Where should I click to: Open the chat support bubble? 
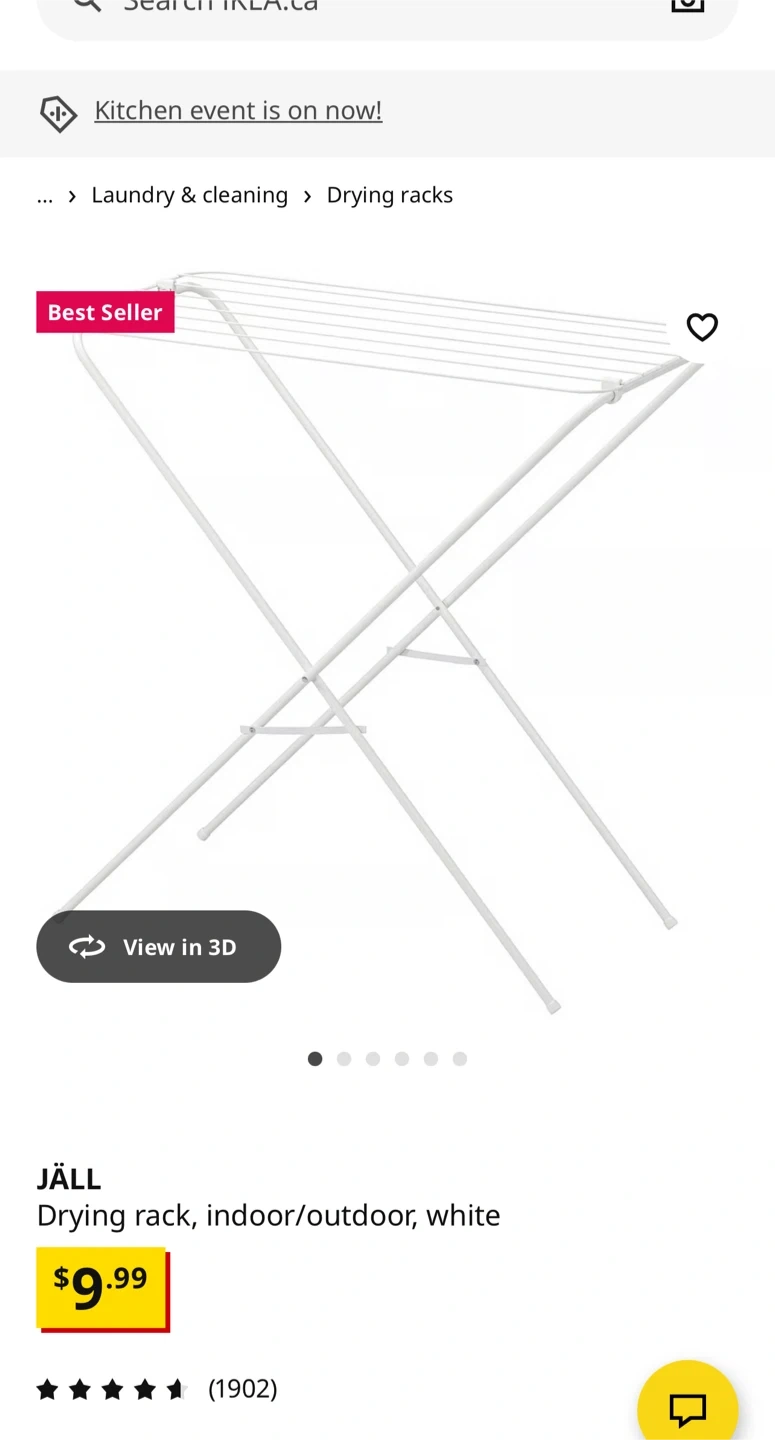[688, 1408]
